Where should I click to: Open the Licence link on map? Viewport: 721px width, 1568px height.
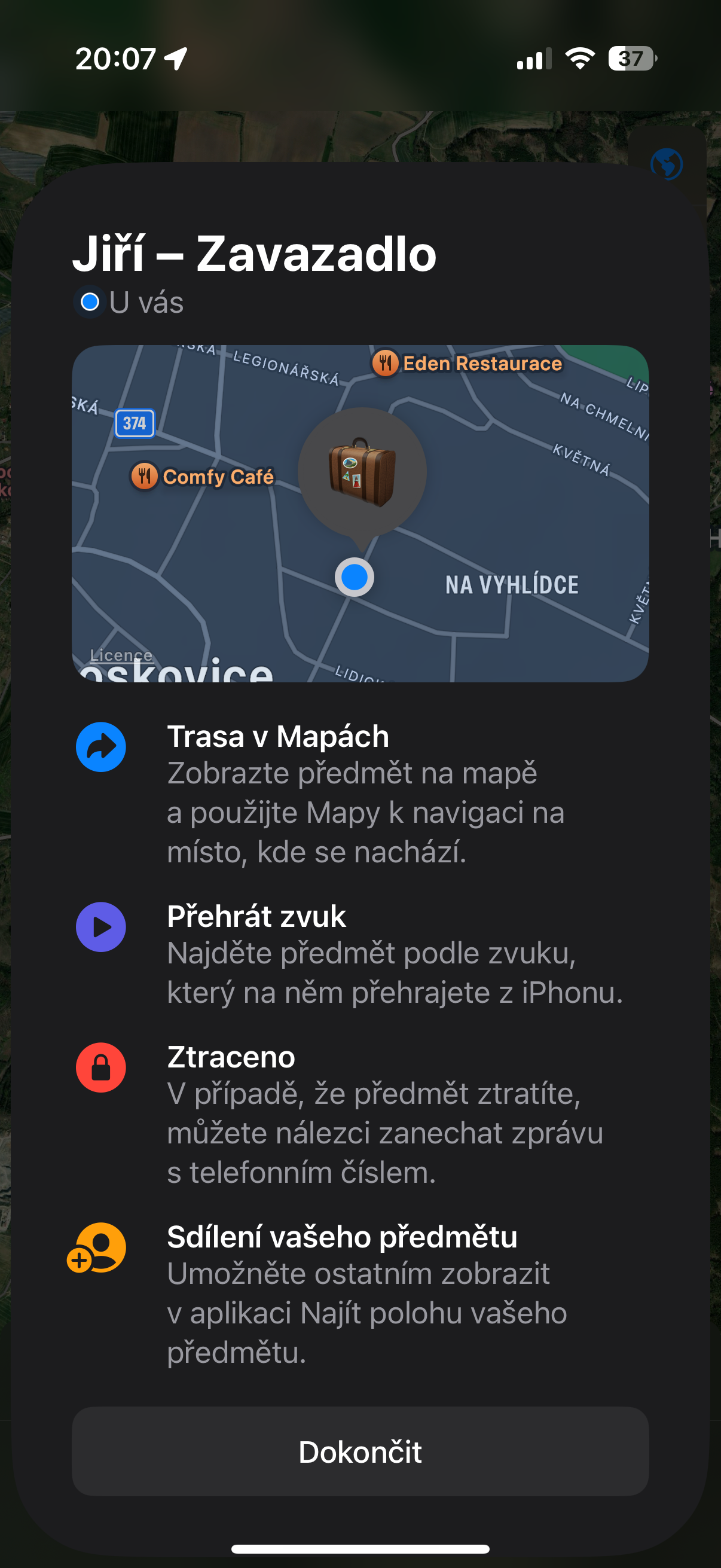pyautogui.click(x=121, y=655)
